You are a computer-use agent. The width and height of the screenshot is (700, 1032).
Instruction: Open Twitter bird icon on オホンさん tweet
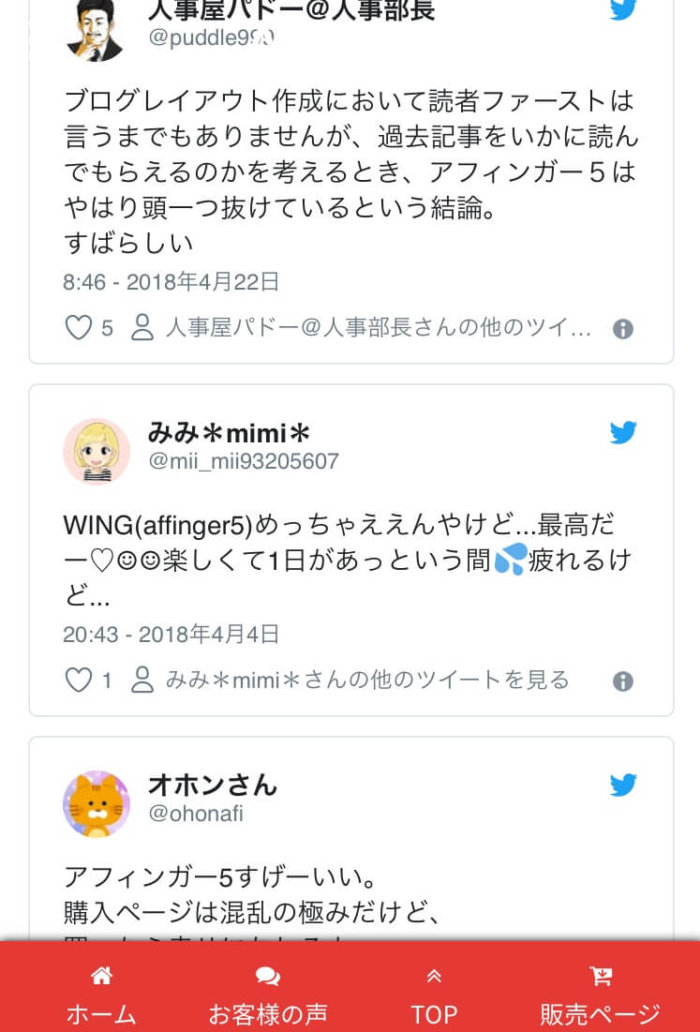pos(624,785)
